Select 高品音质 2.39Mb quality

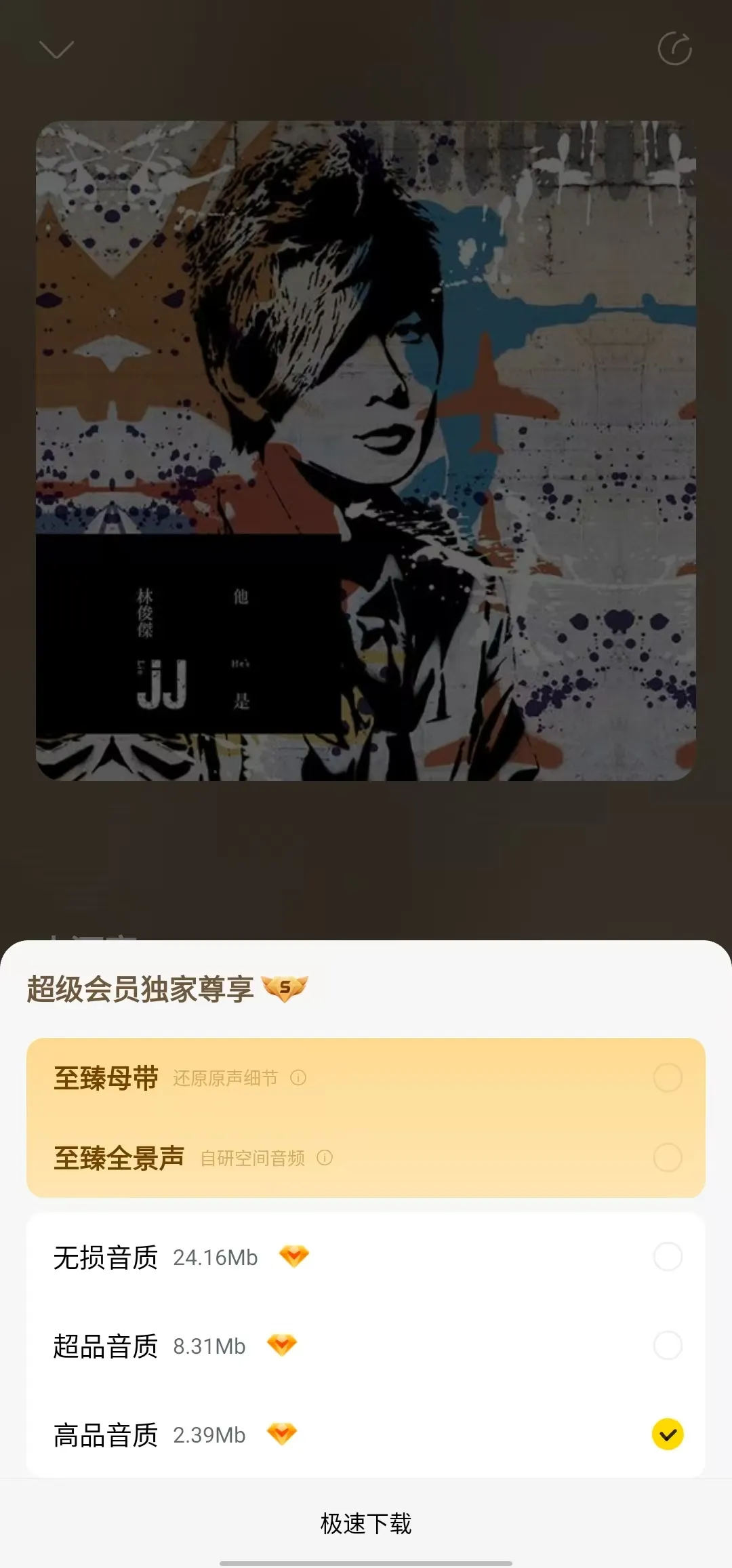[x=667, y=1434]
